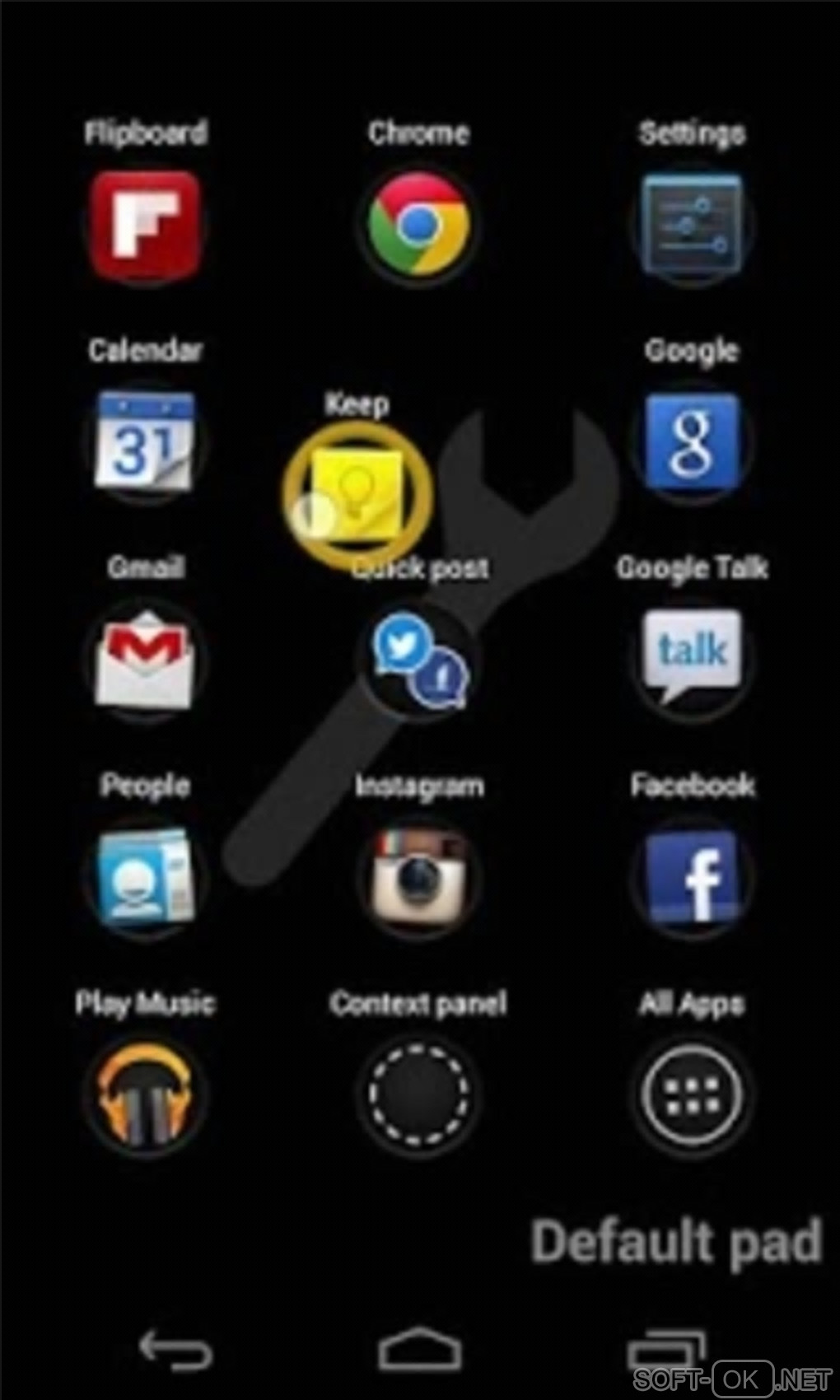
Task: Launch Google Talk
Action: click(x=692, y=660)
